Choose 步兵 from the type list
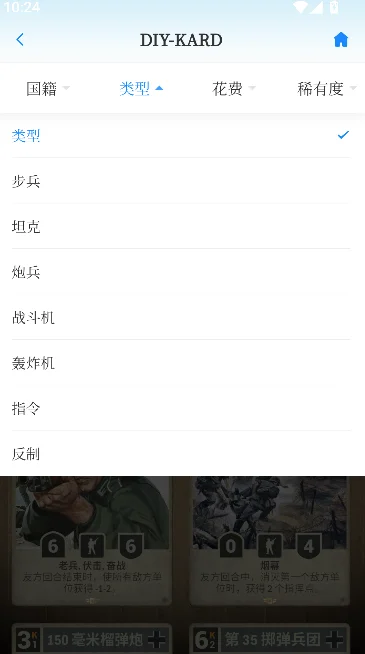 (182, 181)
